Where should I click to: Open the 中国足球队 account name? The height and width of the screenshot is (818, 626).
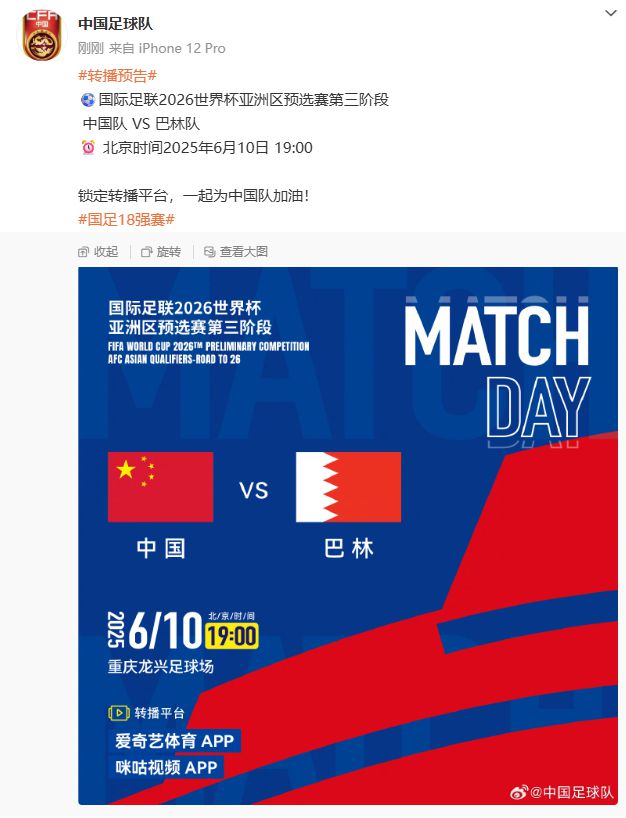point(115,24)
